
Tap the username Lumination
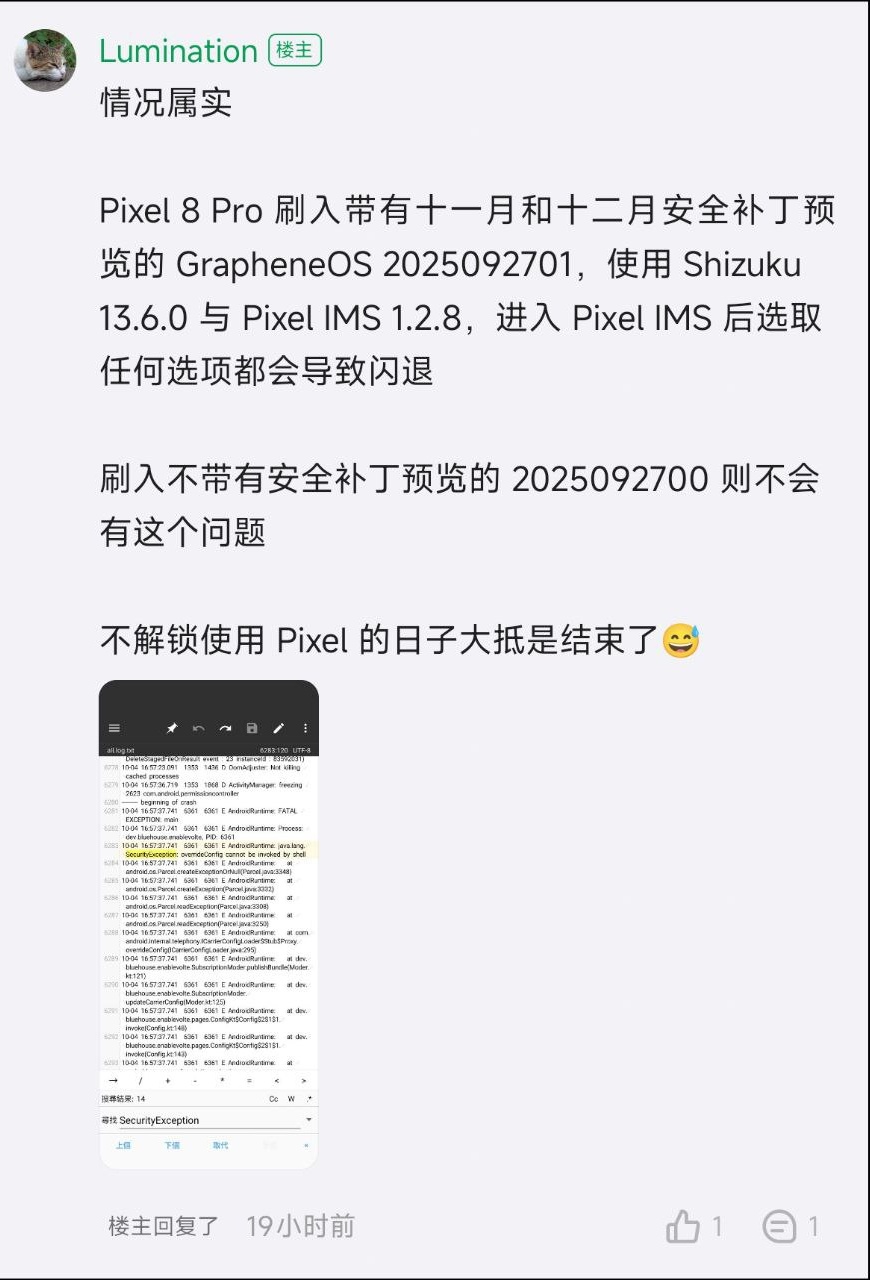pyautogui.click(x=179, y=51)
